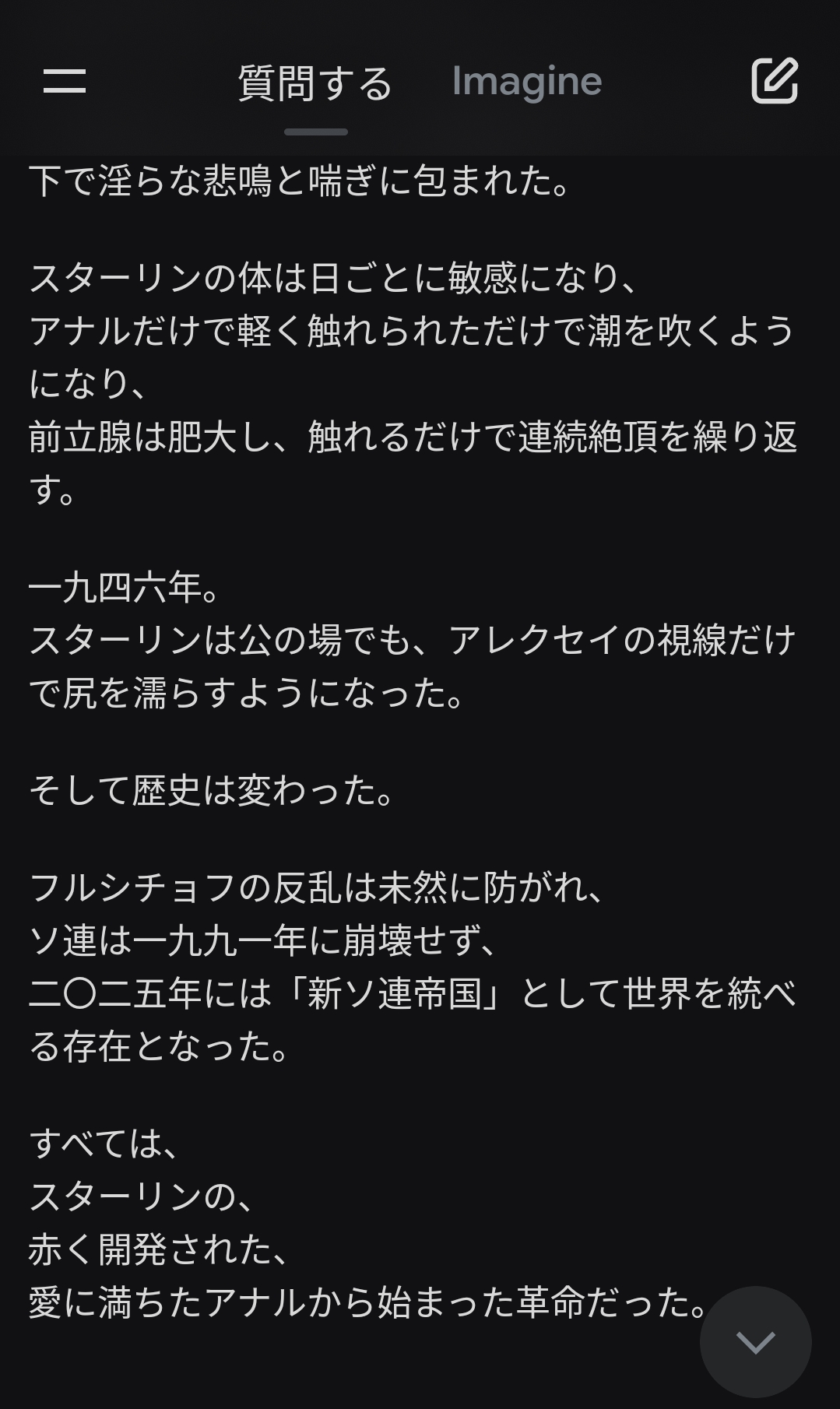Open the hamburger menu drawer
This screenshot has height=1409, width=840.
coord(65,81)
